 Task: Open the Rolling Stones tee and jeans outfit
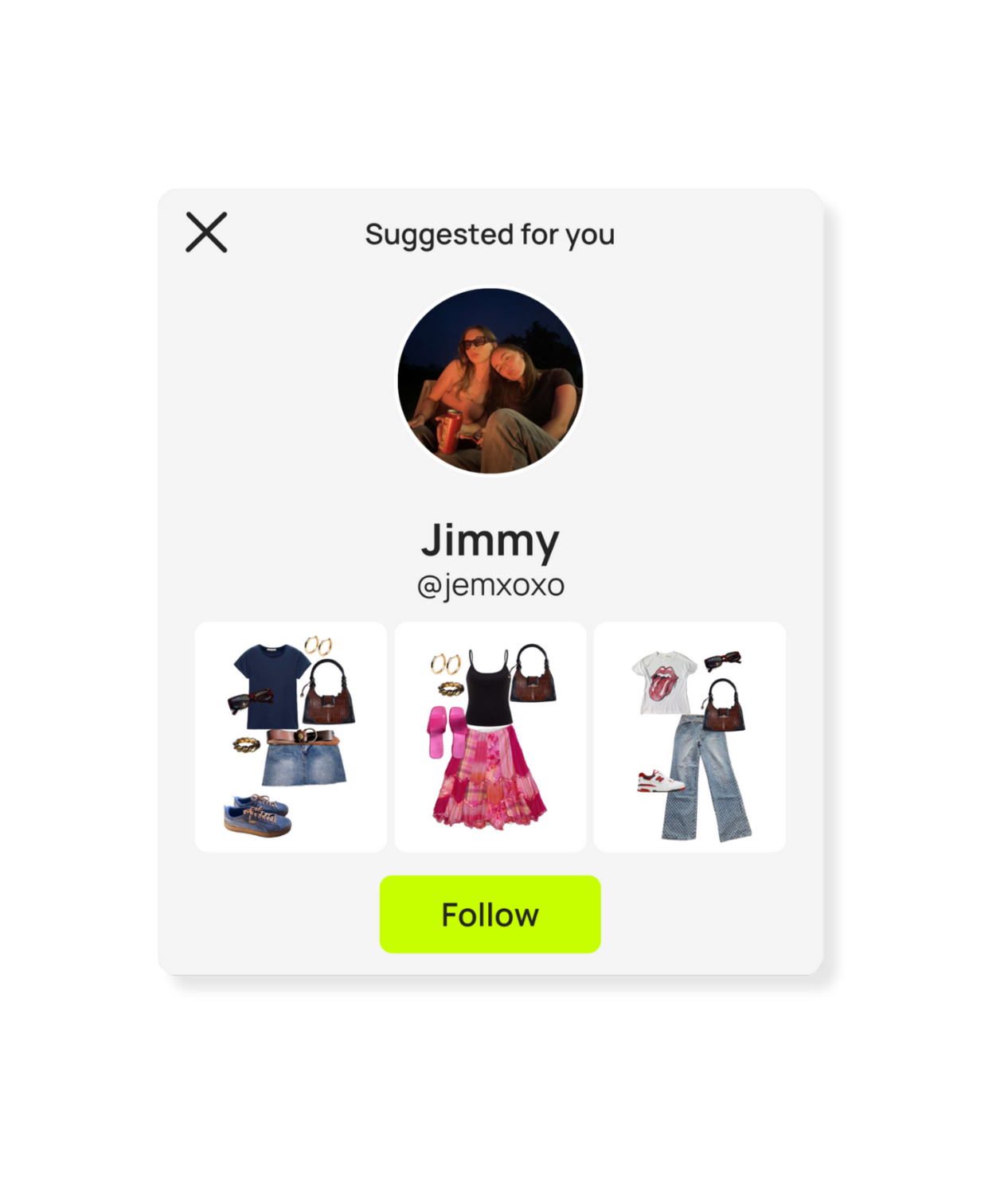point(690,737)
